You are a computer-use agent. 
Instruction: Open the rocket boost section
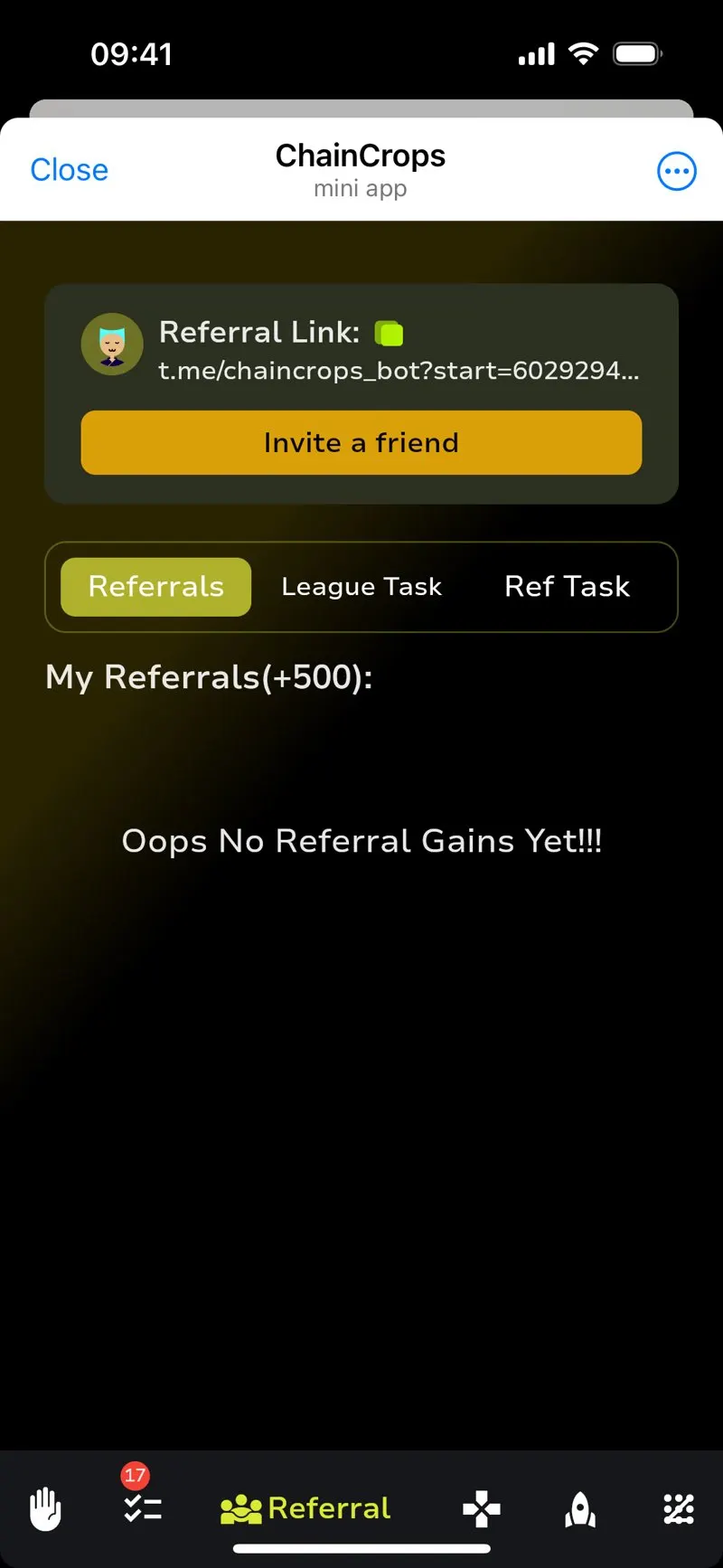point(580,1508)
